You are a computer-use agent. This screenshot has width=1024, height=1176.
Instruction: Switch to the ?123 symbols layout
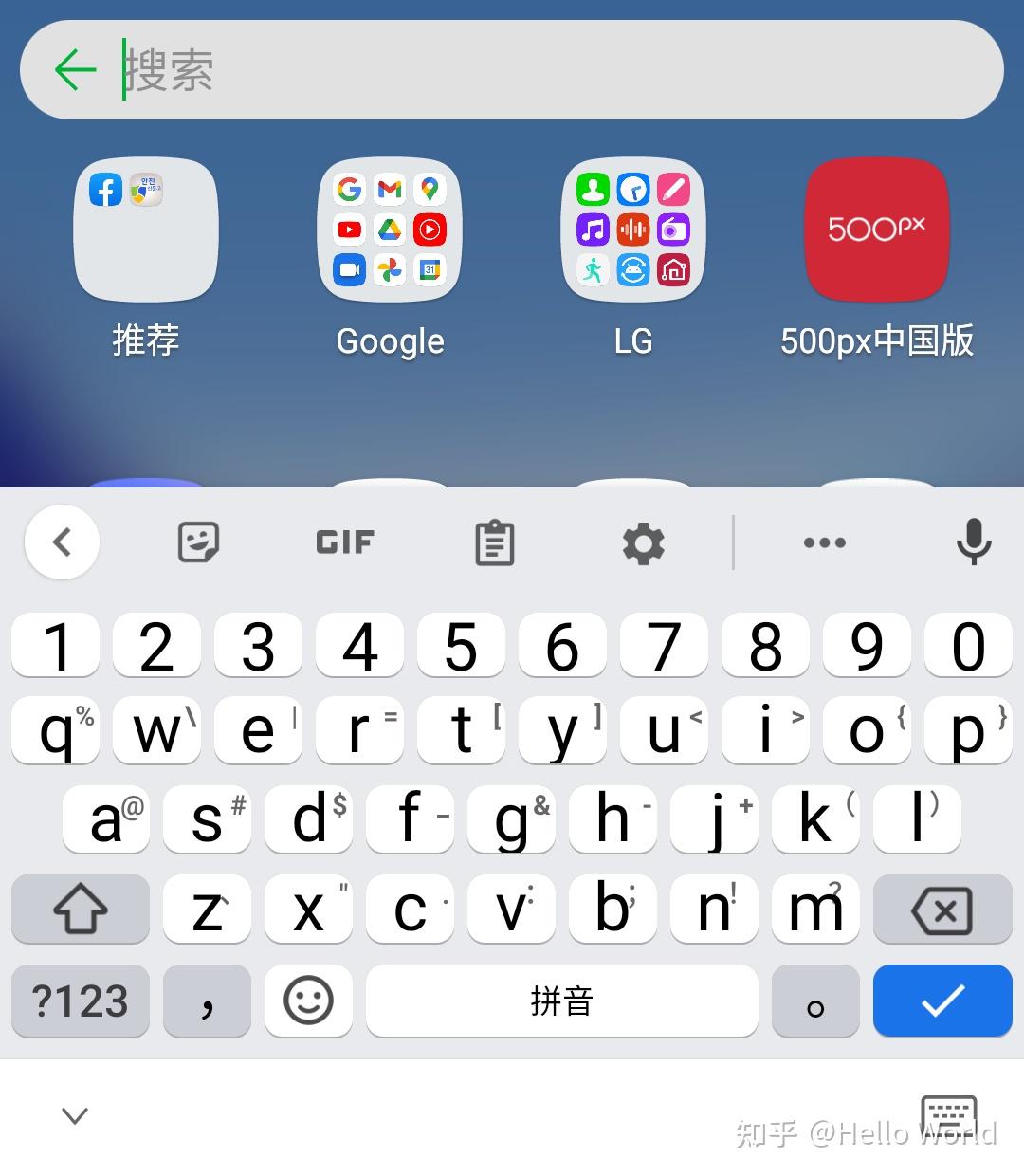[81, 1001]
